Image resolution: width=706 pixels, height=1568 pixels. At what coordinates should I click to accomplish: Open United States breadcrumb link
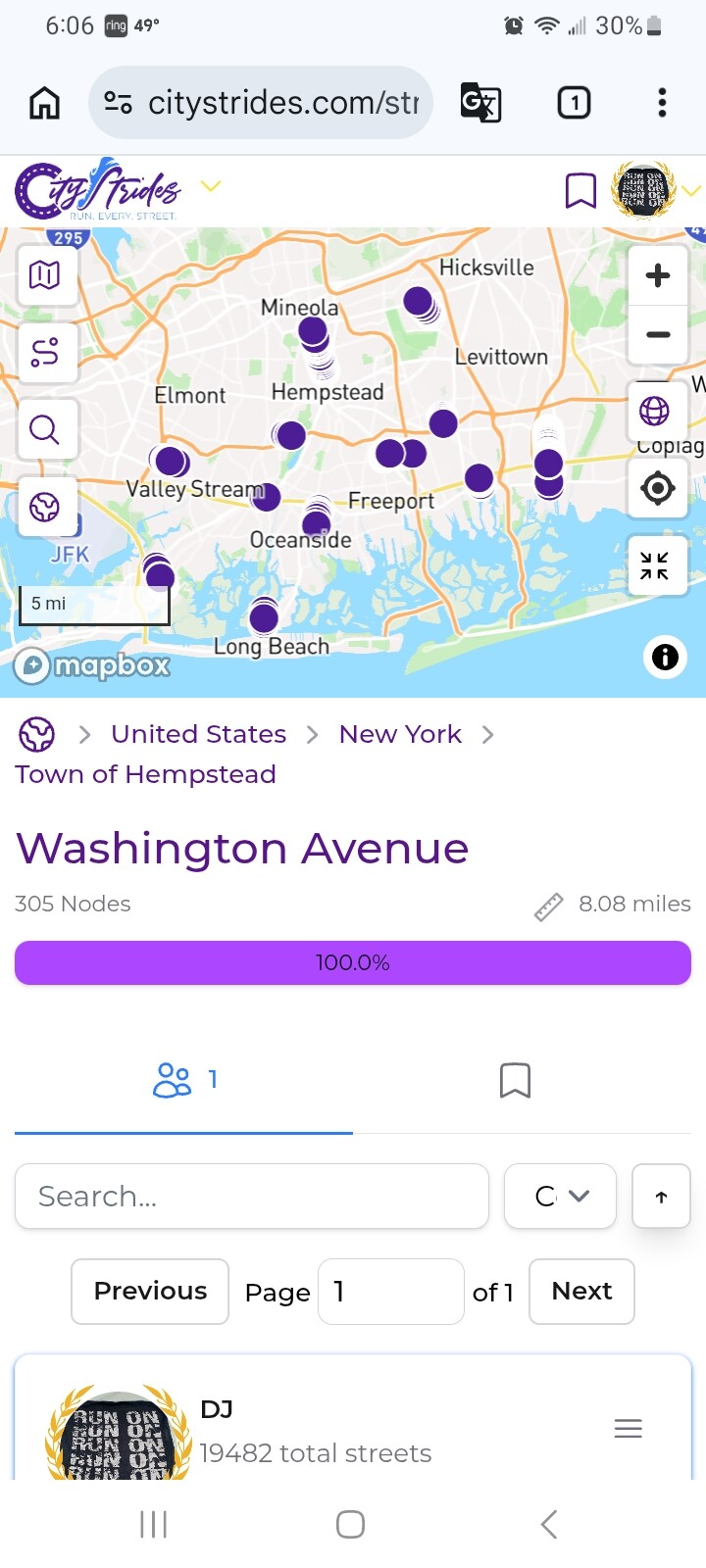click(198, 734)
